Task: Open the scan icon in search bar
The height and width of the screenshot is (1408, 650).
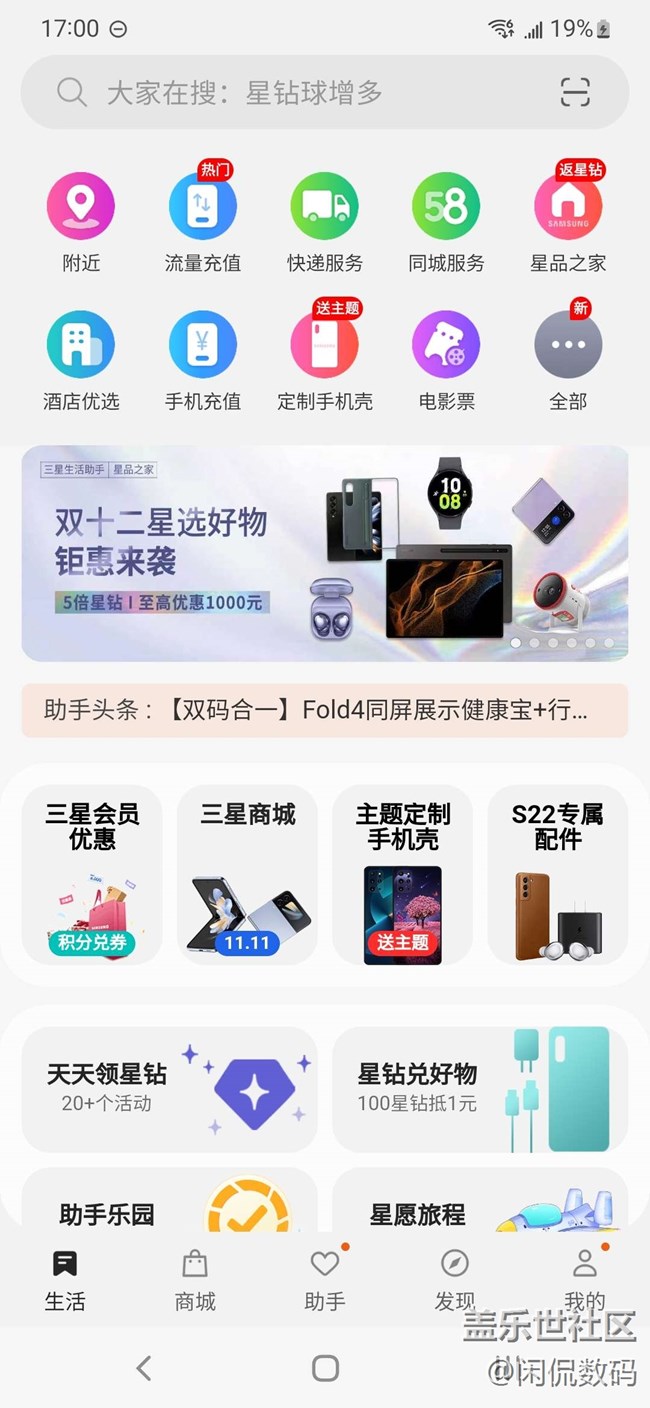Action: (575, 93)
